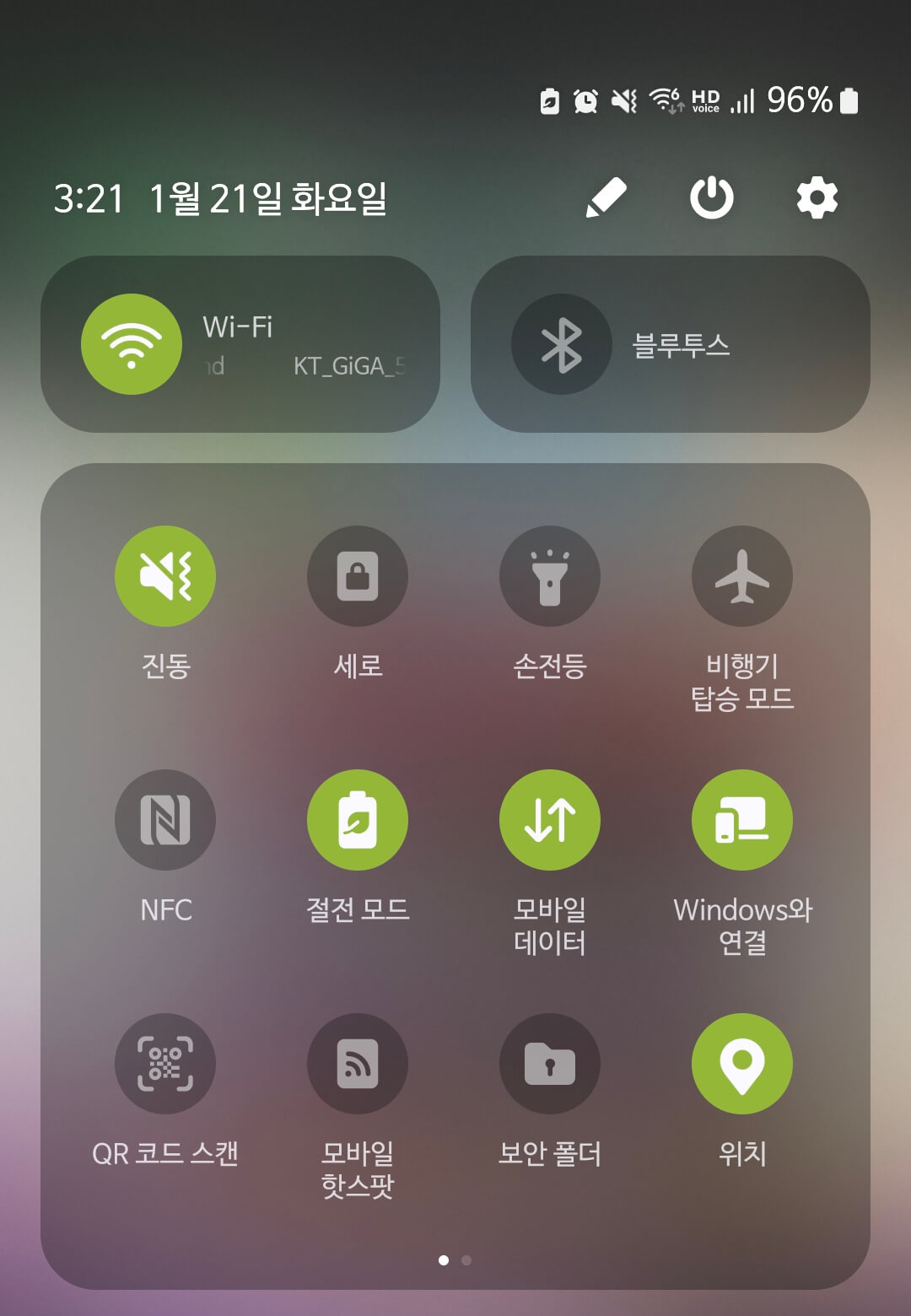Toggle the 손전등 (flashlight) tile
The height and width of the screenshot is (1316, 911).
pos(549,576)
